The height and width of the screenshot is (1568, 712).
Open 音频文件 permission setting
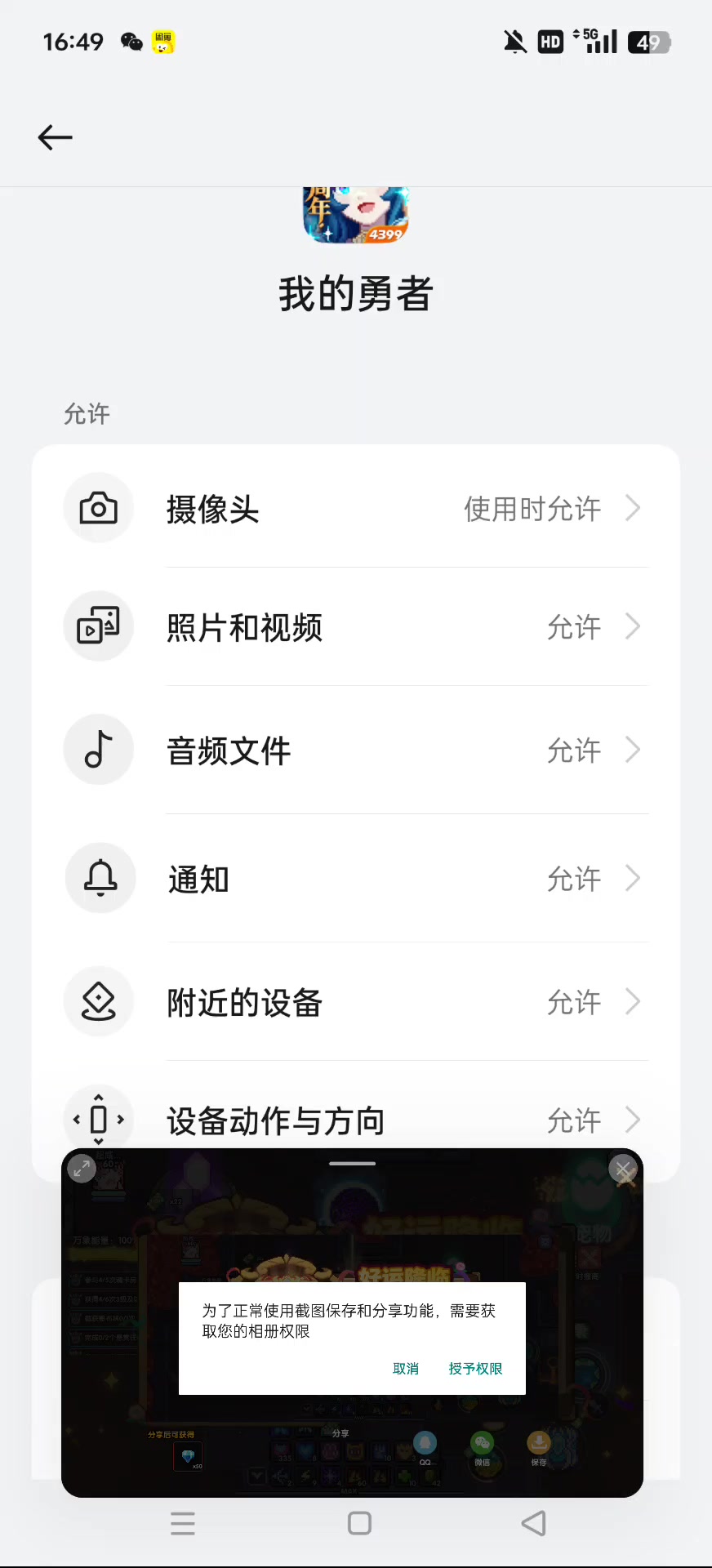[356, 751]
